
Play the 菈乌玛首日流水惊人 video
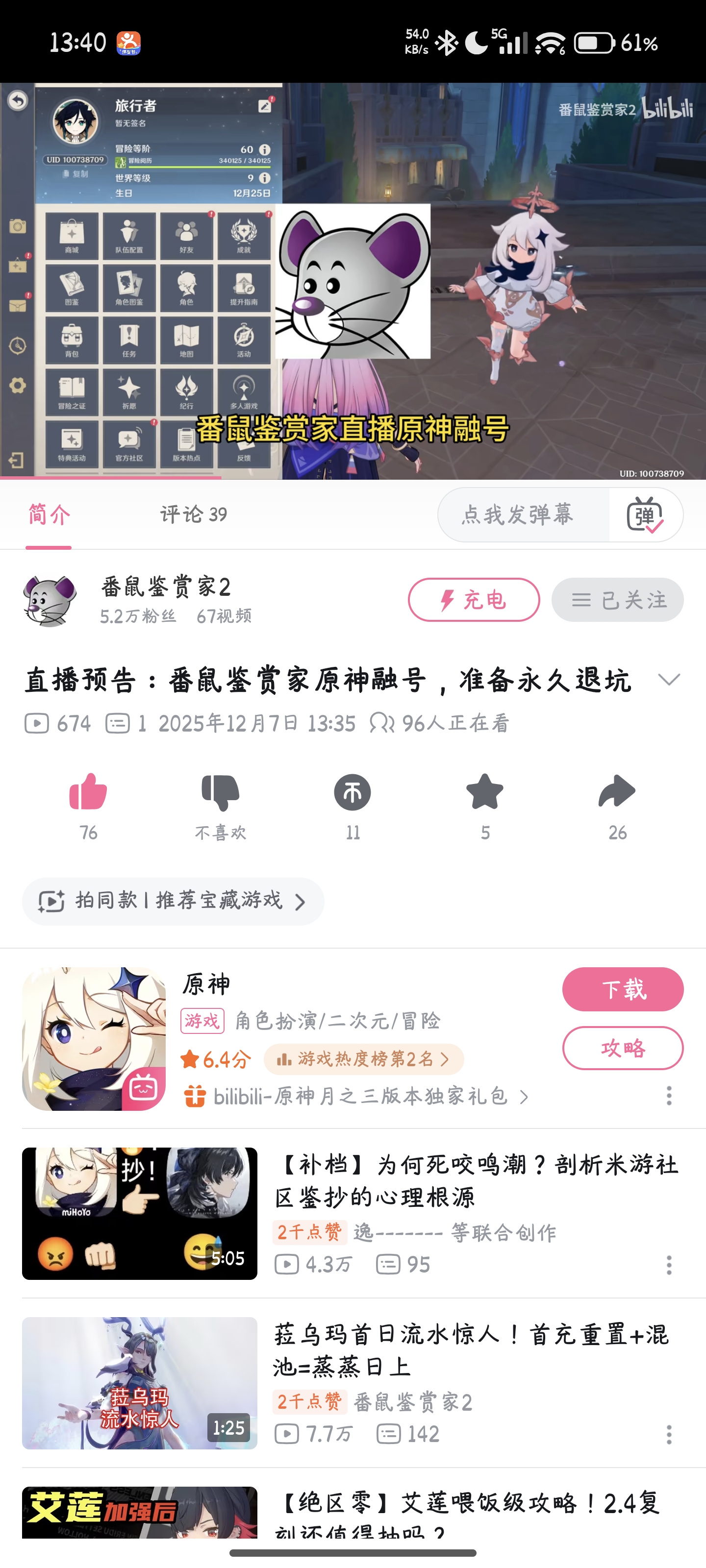click(x=140, y=1383)
